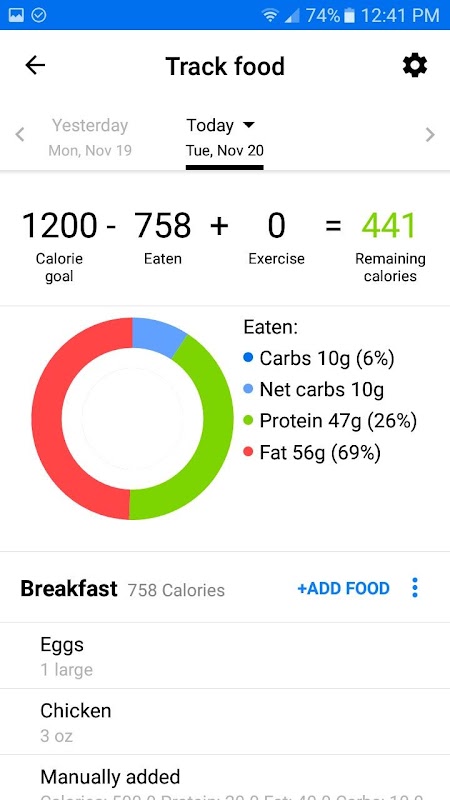Switch to Yesterday, Mon Nov 19

coord(90,137)
